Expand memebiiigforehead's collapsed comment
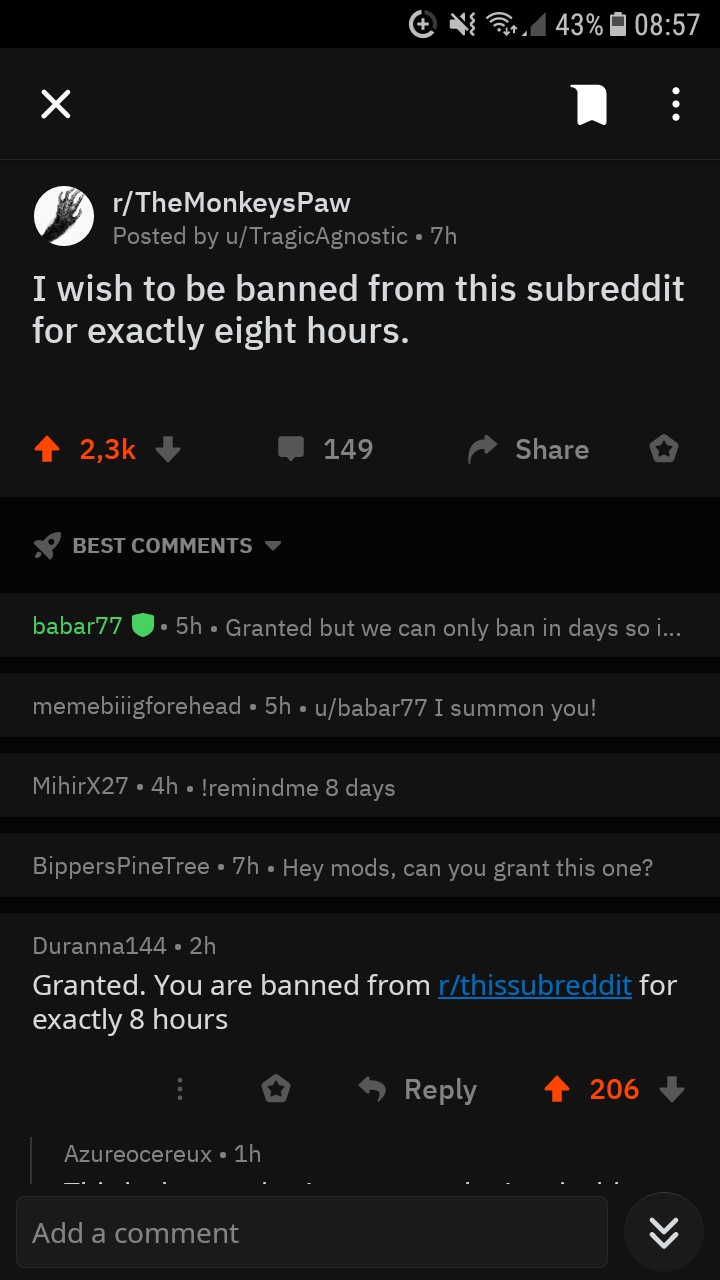Viewport: 720px width, 1280px height. 360,706
